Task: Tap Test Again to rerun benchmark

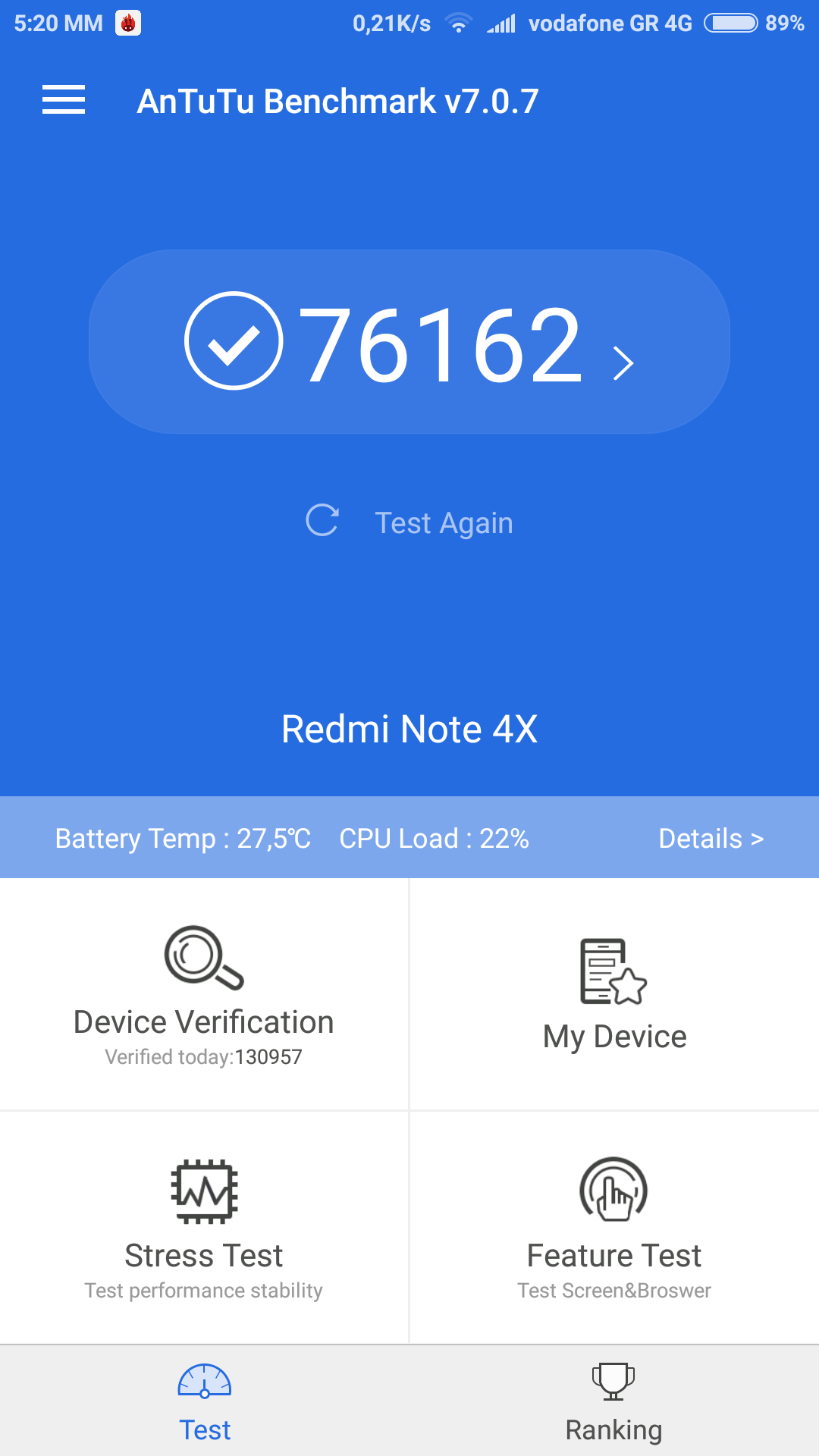Action: click(x=409, y=522)
